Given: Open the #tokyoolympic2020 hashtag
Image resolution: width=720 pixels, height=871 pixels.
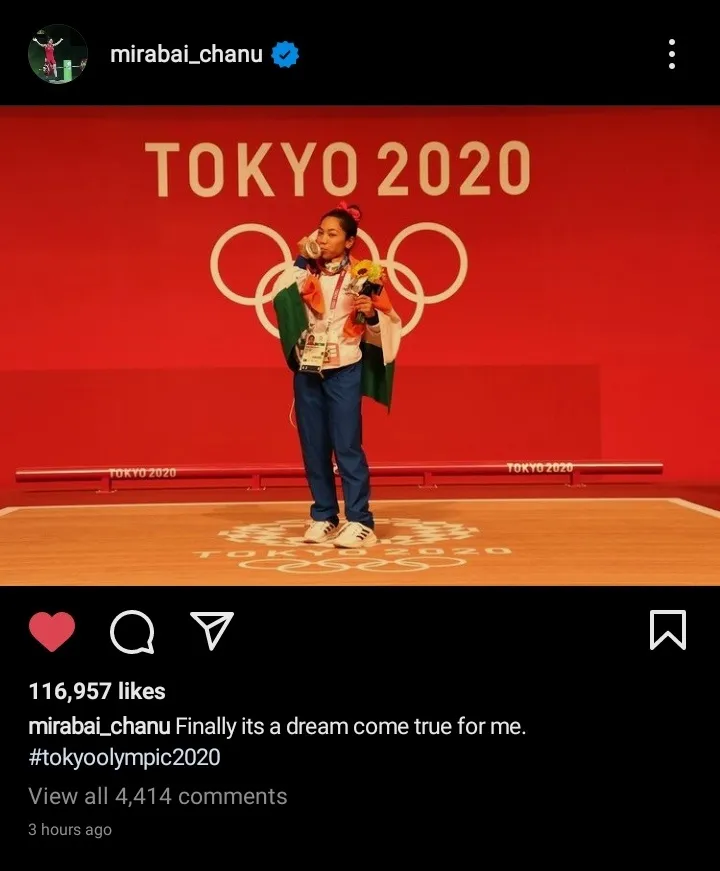Looking at the screenshot, I should pyautogui.click(x=124, y=757).
